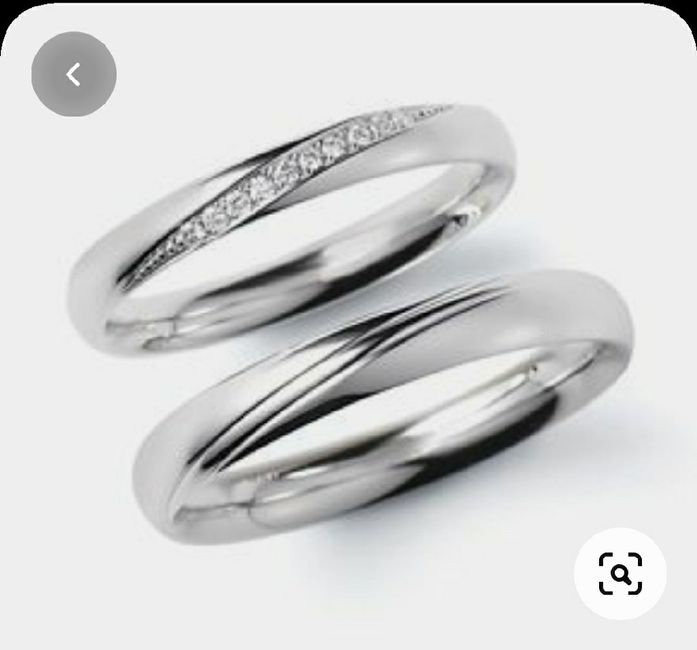697x650 pixels.
Task: Go back using the arrow button
Action: click(73, 74)
